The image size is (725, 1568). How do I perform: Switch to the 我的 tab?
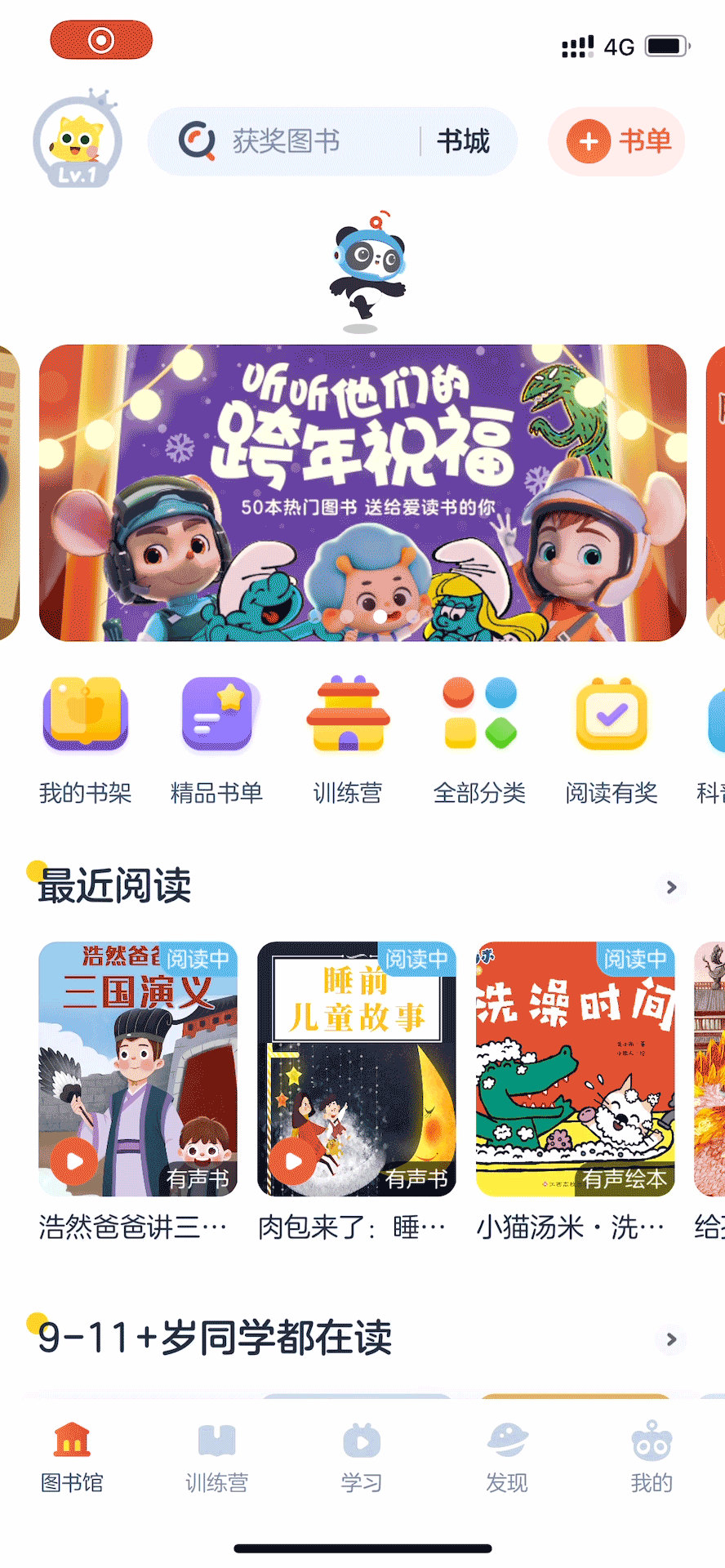tap(651, 1459)
